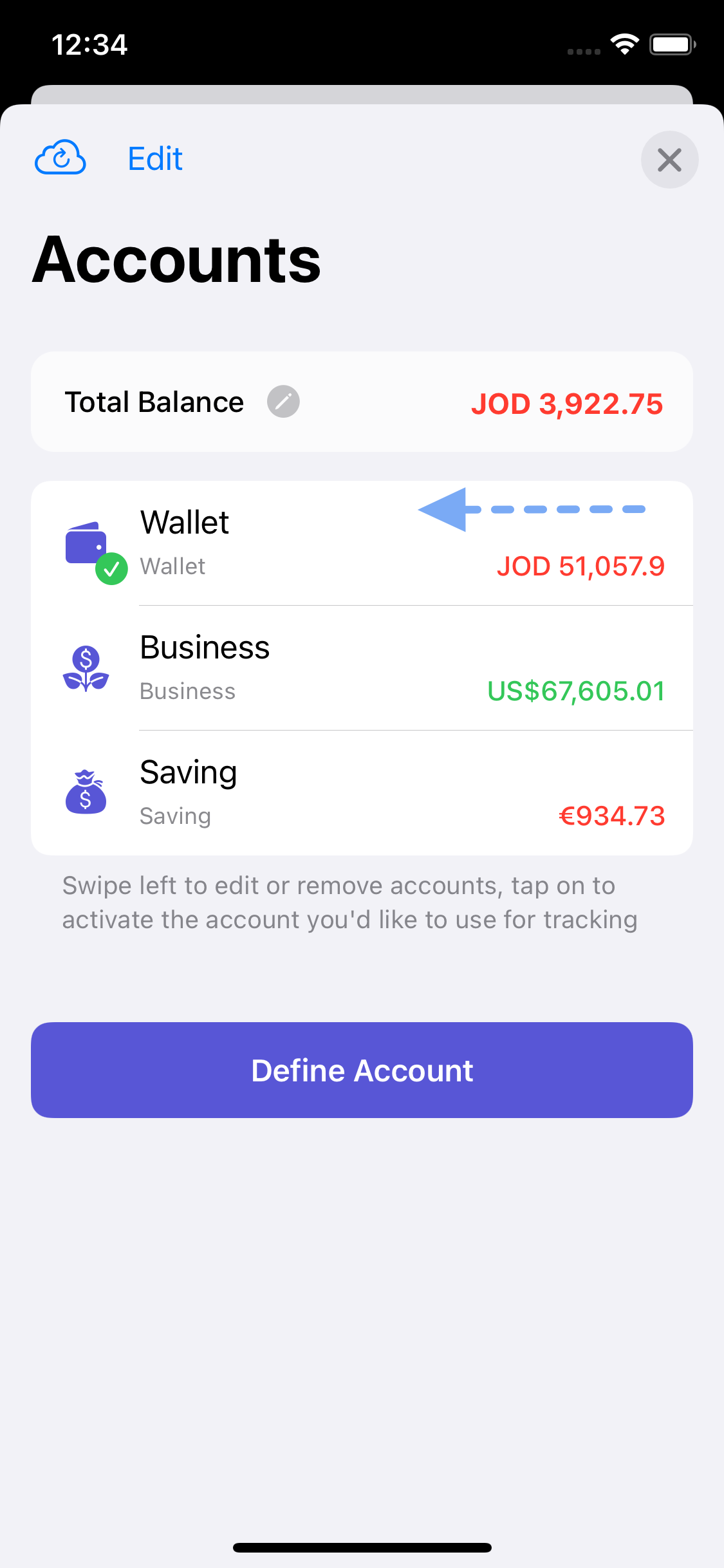Tap the Define Account button
Screen dimensions: 724x1568
[x=362, y=1070]
